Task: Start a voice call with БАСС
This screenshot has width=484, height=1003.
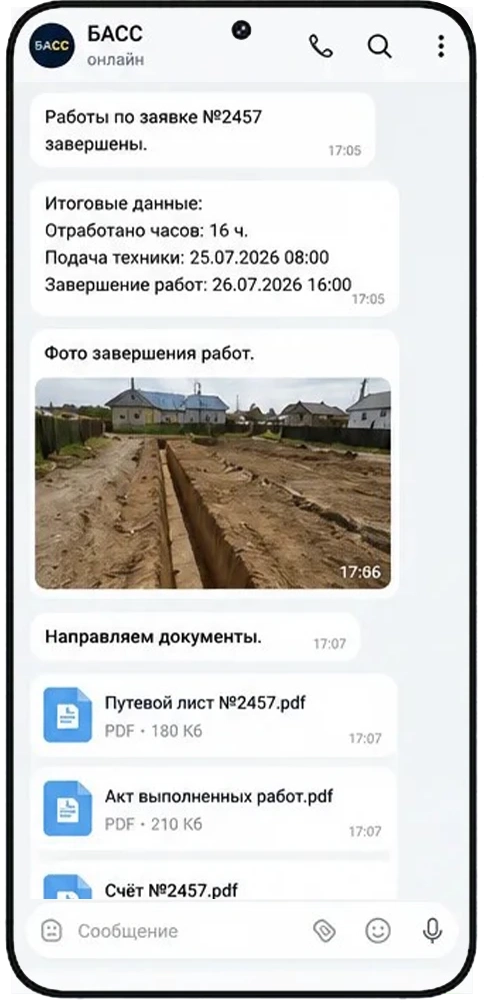Action: click(x=320, y=46)
